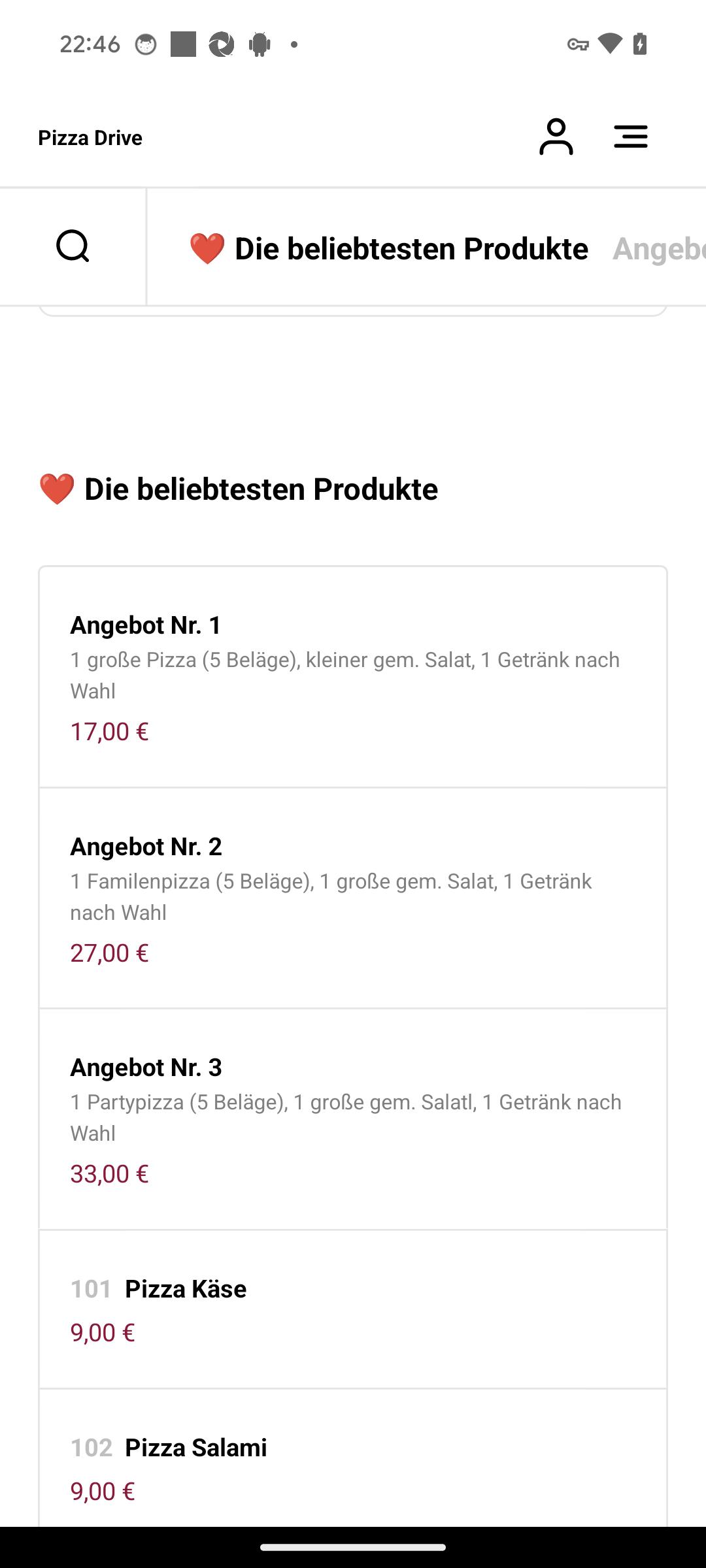Add 101 Pizza Käse
Viewport: 706px width, 1568px height.
click(353, 1309)
